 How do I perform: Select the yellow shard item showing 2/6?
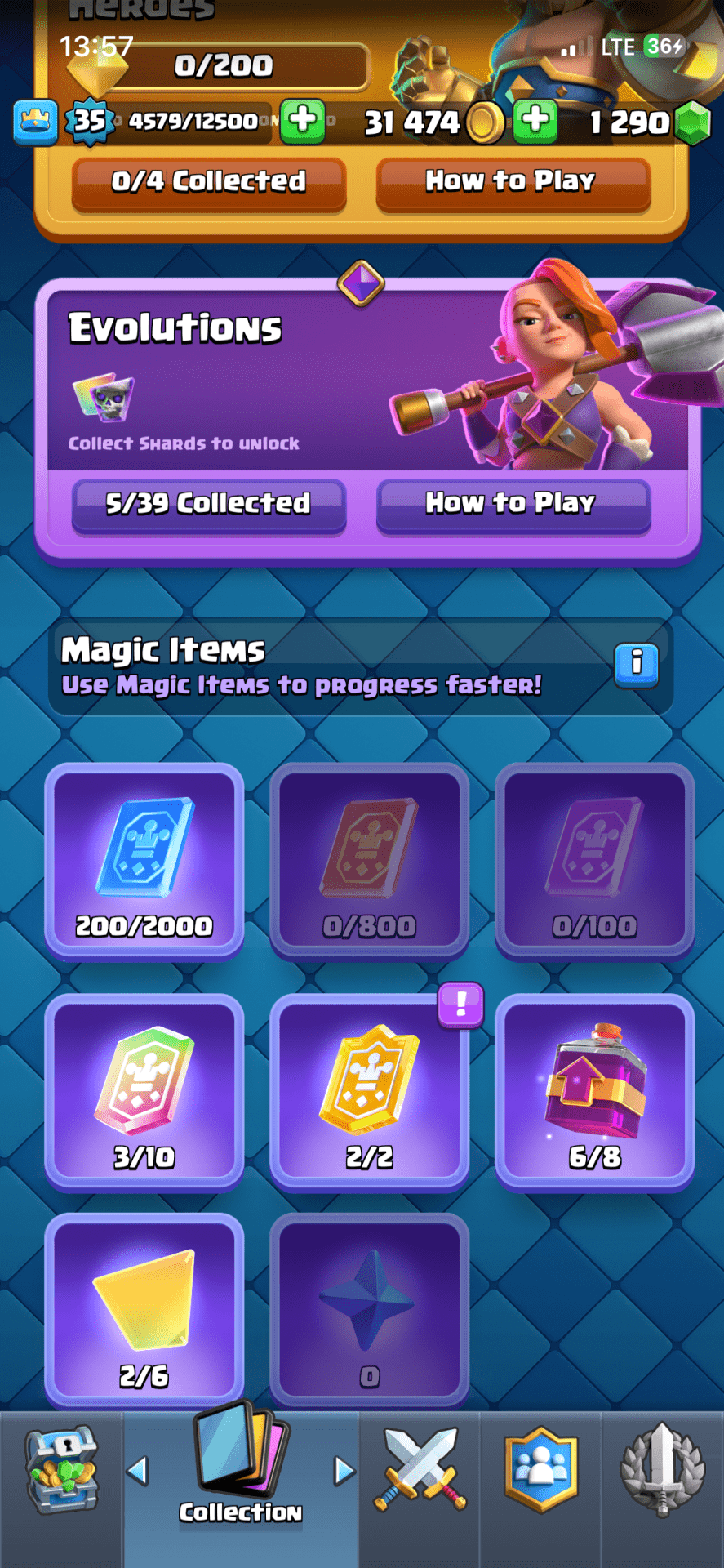144,1310
